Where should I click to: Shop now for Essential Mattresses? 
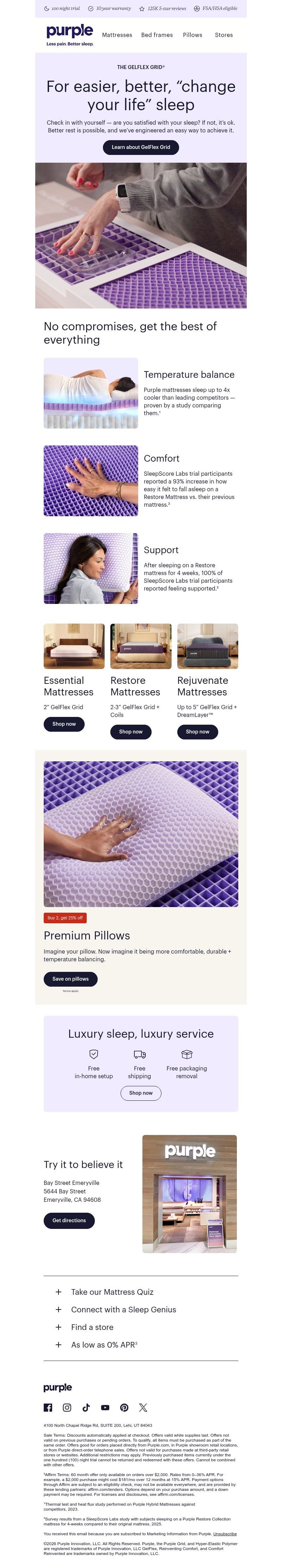click(x=64, y=724)
